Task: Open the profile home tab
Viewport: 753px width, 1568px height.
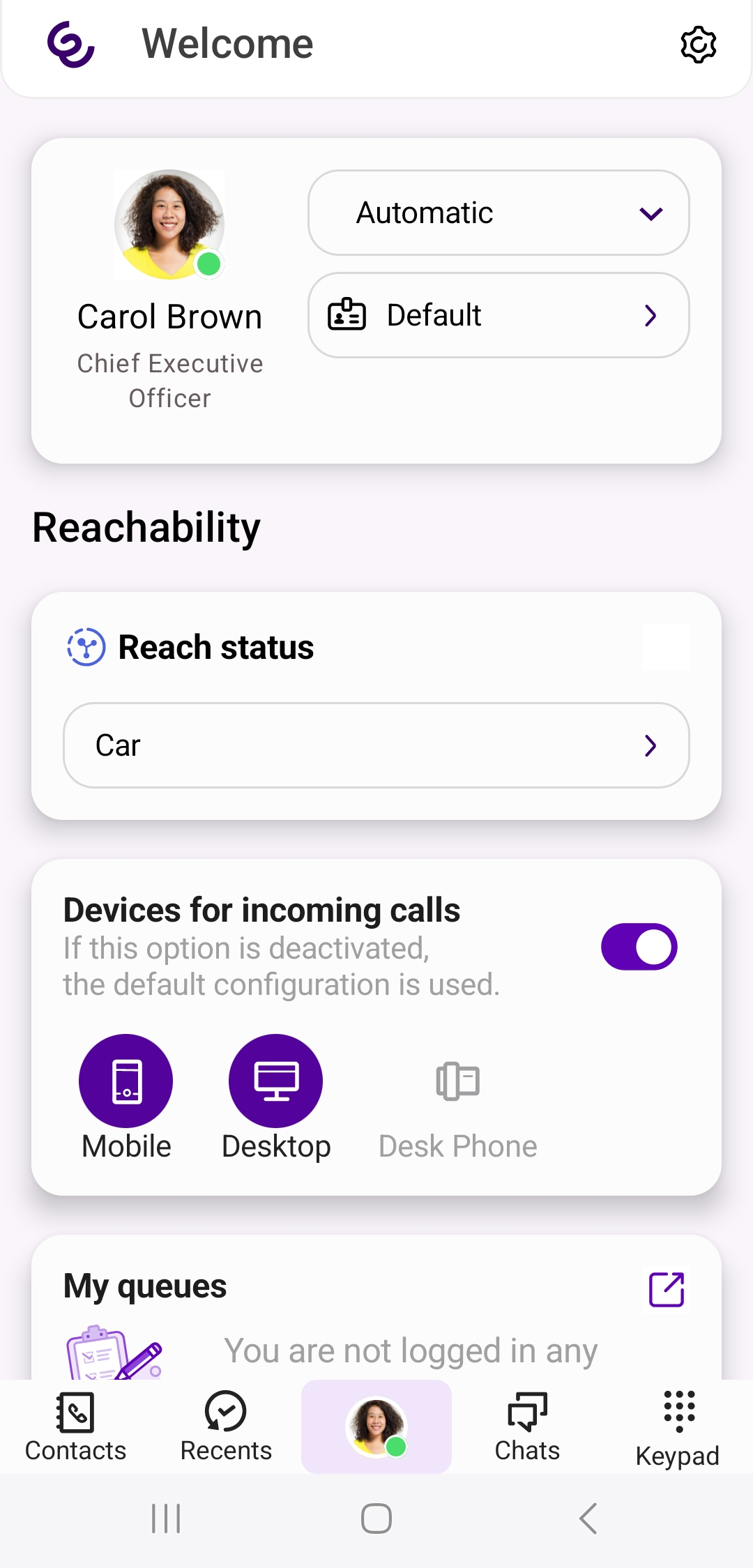Action: (376, 1426)
